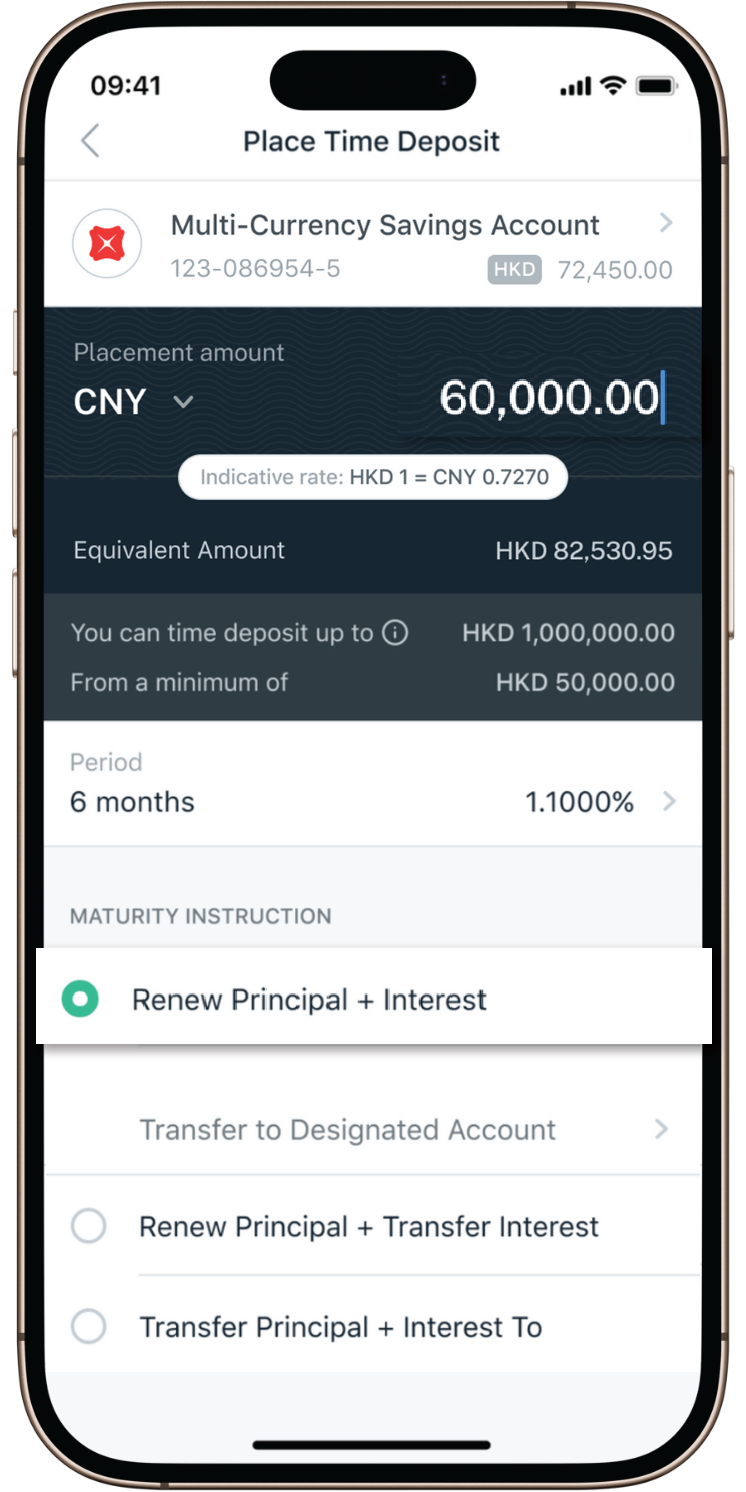Open the CNY currency dropdown
The width and height of the screenshot is (746, 1492).
coord(134,402)
